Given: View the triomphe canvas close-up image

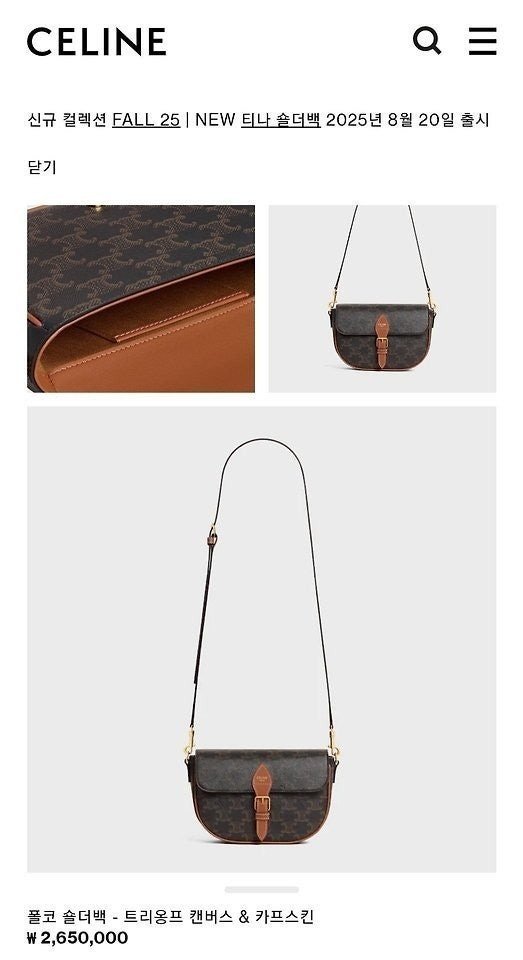Looking at the screenshot, I should coord(141,298).
